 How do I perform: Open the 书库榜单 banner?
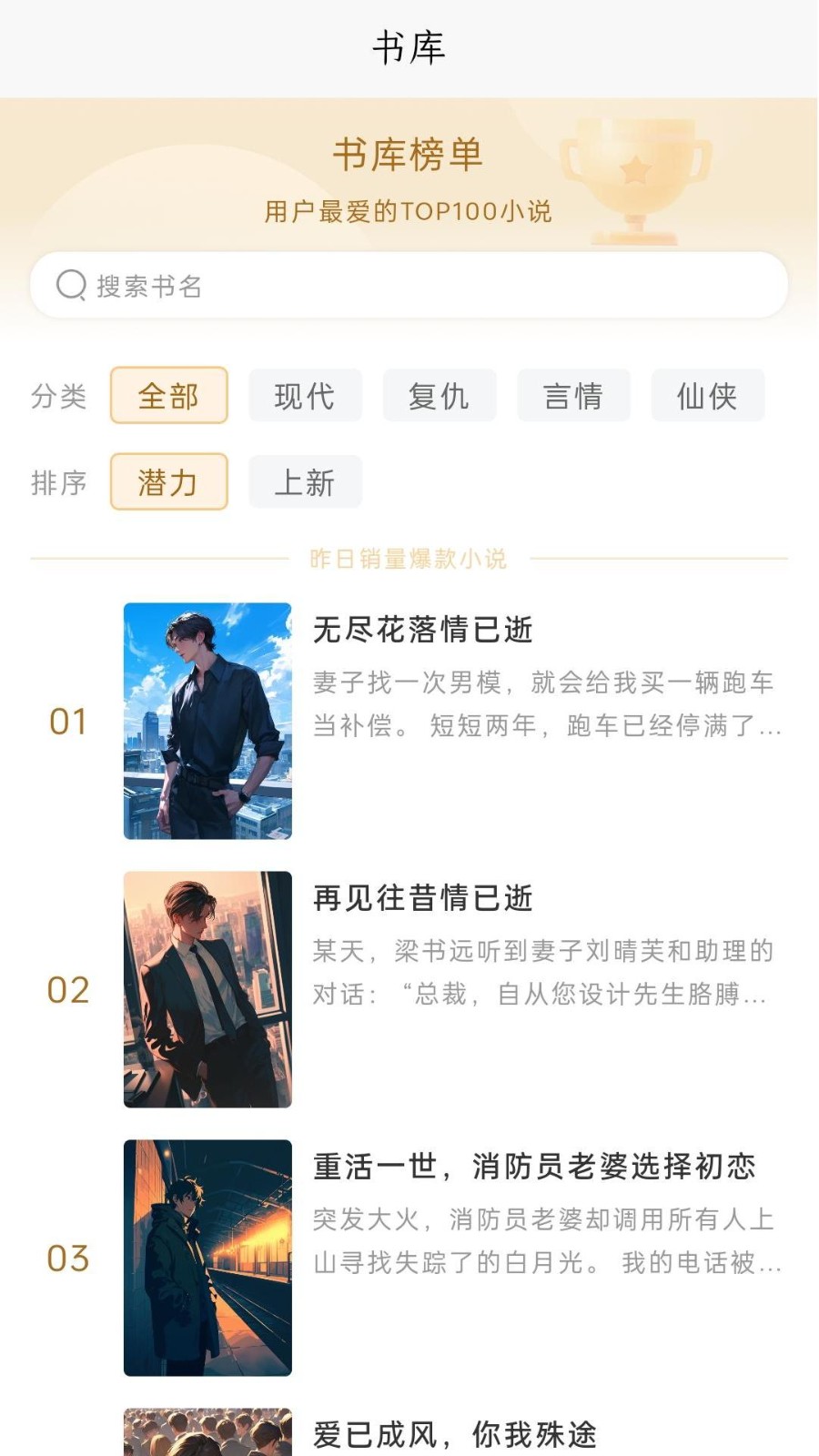coord(408,155)
